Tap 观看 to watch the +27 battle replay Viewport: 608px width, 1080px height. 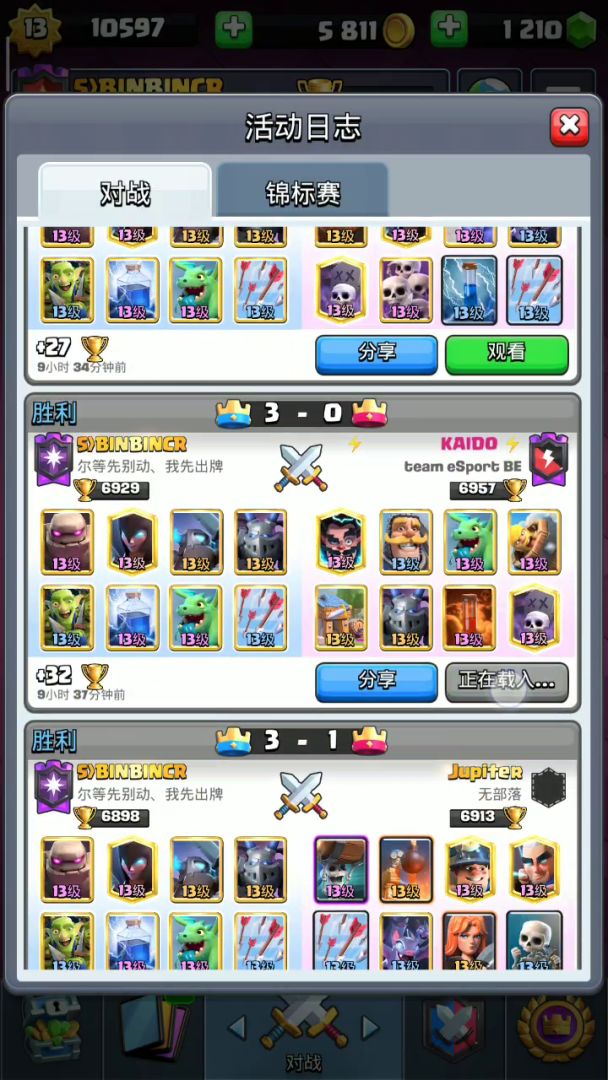506,353
